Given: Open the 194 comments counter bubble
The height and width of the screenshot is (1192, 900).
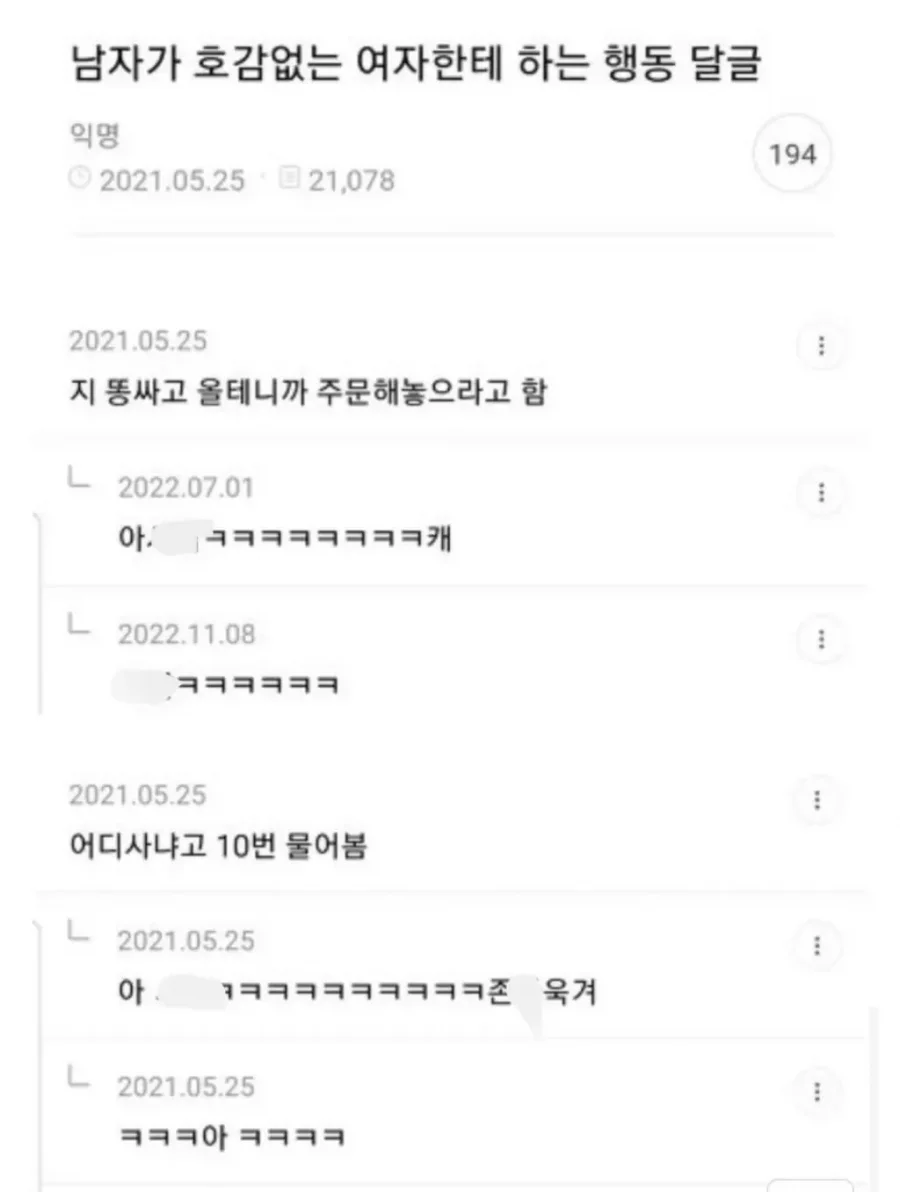Looking at the screenshot, I should 792,155.
